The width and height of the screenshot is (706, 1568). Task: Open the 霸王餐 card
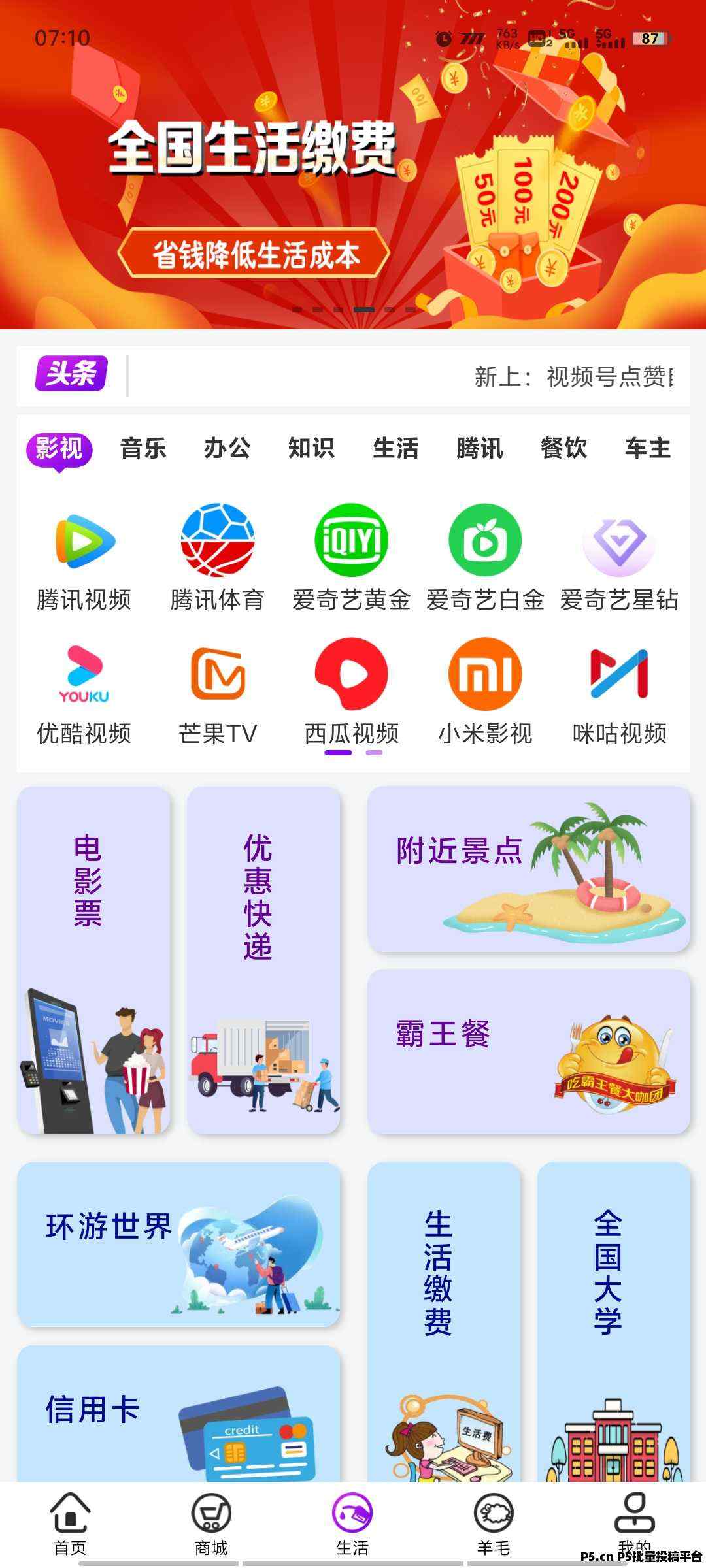pyautogui.click(x=529, y=1052)
